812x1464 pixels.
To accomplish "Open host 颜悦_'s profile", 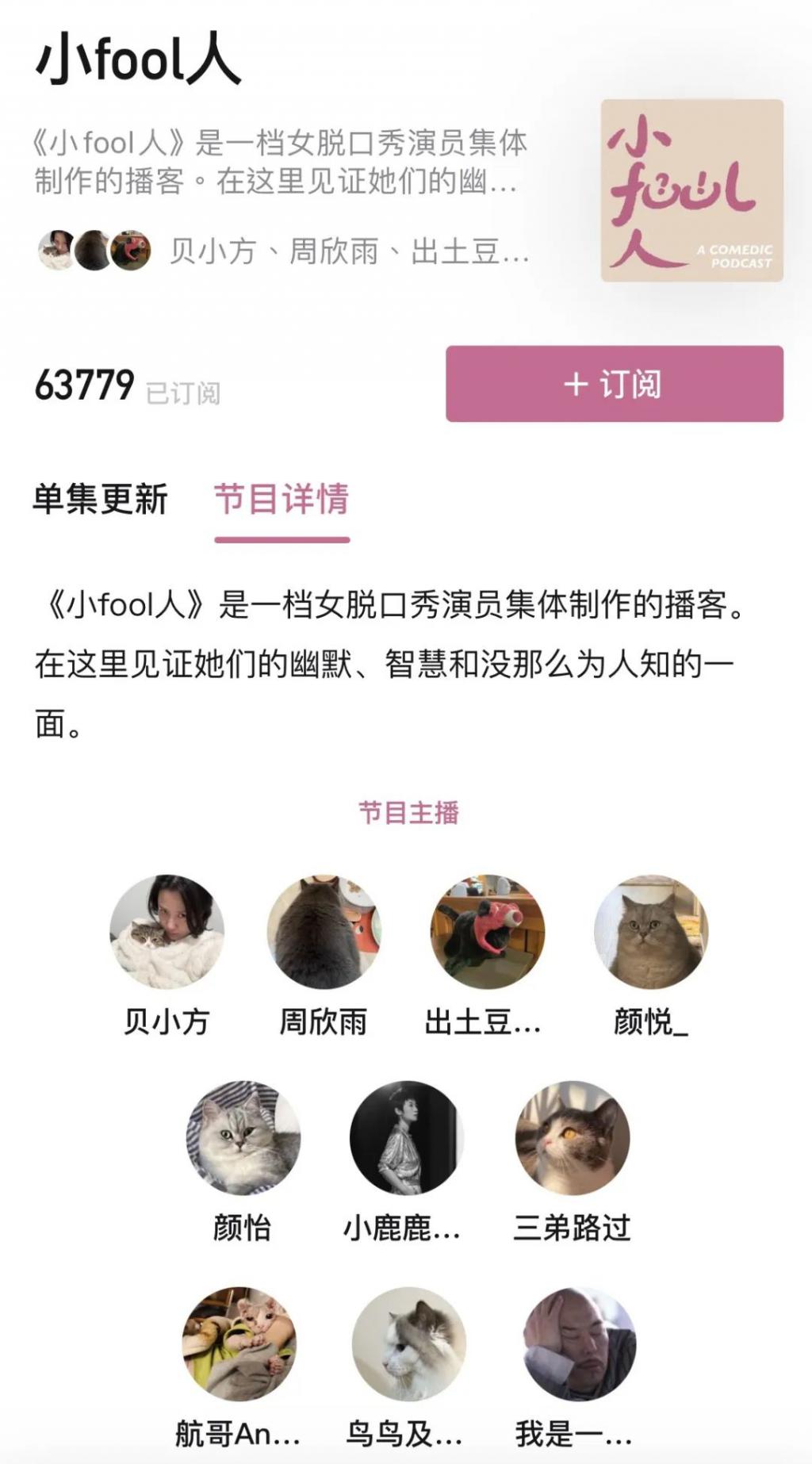I will 651,932.
